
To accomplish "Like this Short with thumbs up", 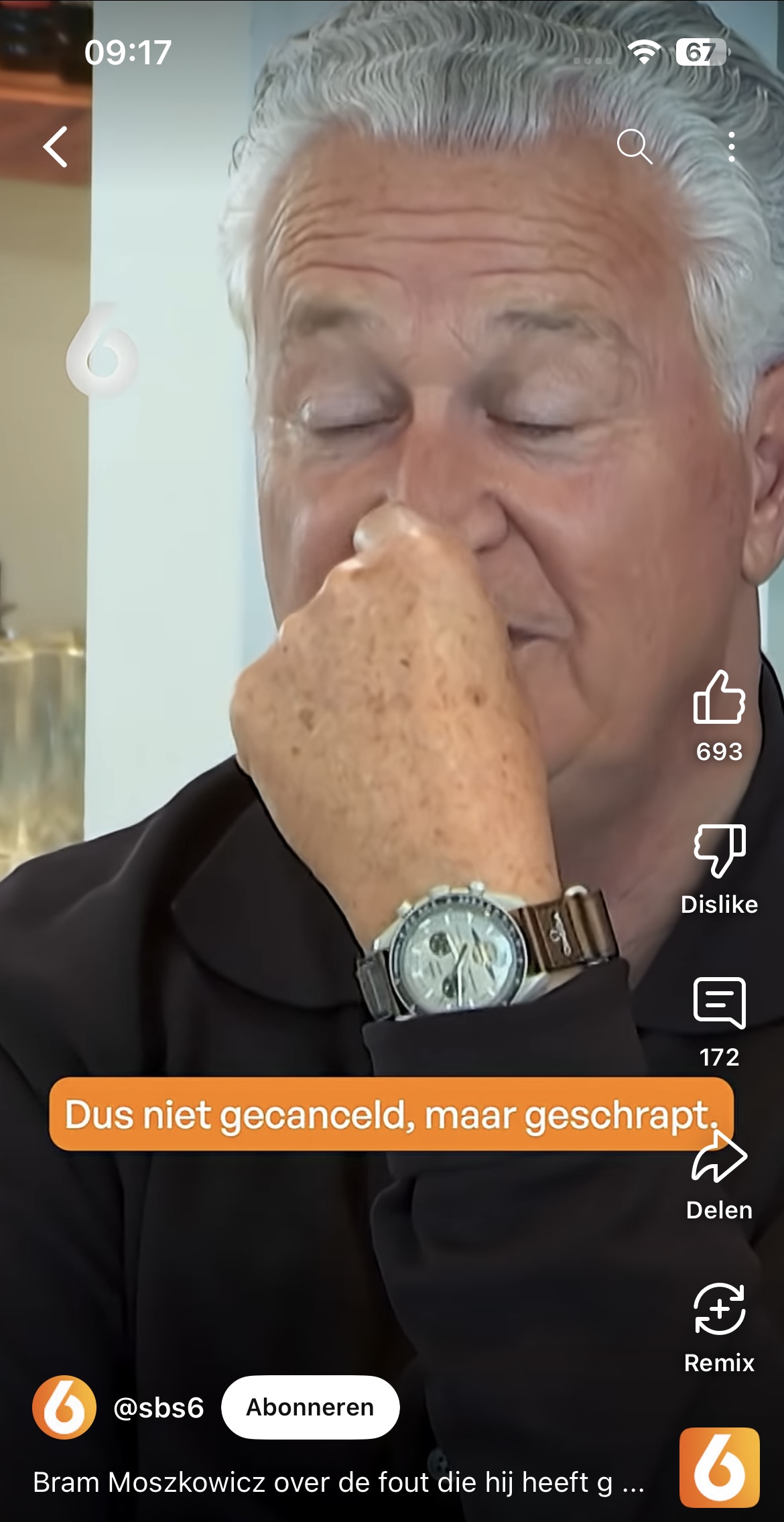I will point(719,697).
